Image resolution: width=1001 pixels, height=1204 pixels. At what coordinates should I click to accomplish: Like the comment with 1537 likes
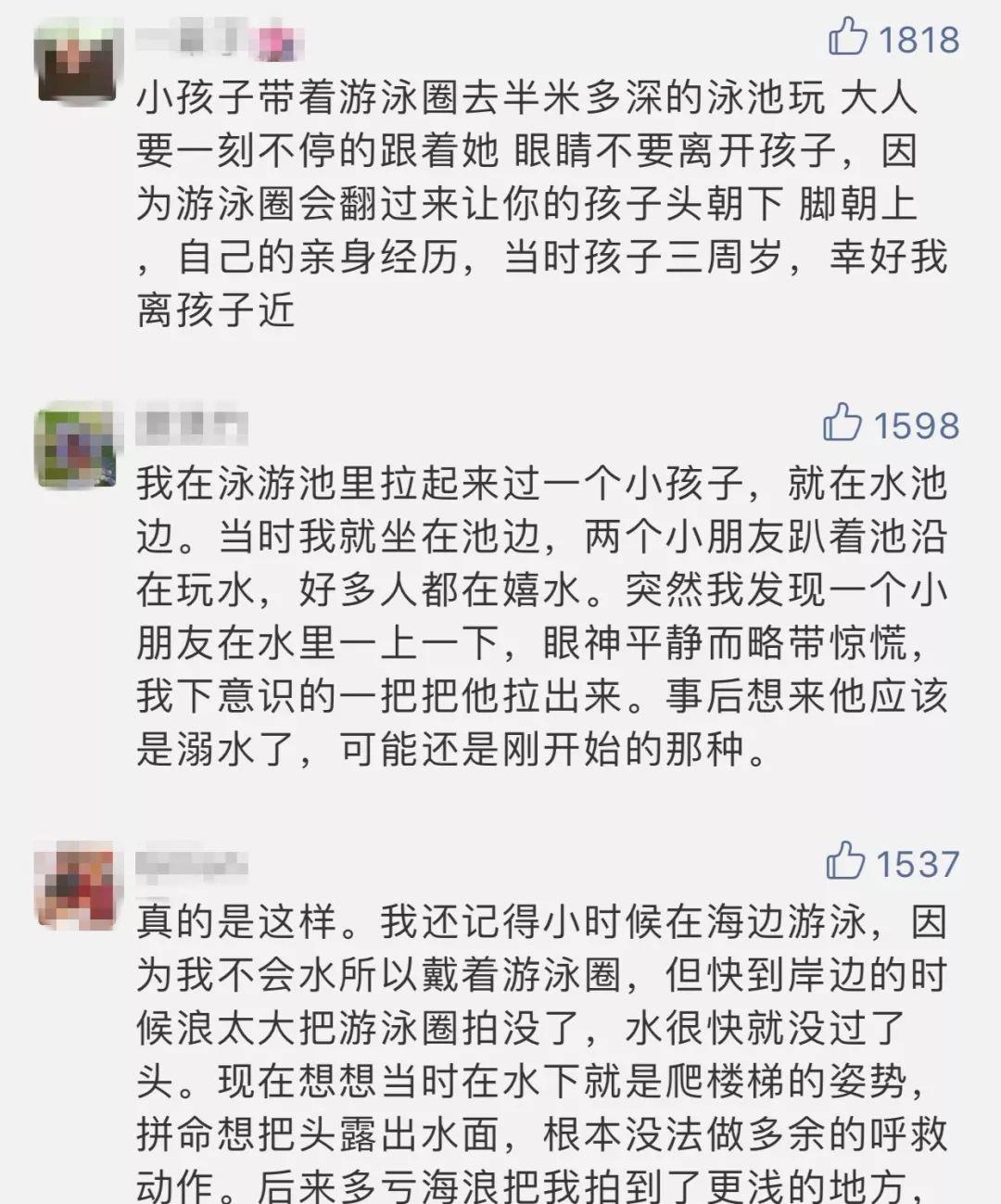845,861
